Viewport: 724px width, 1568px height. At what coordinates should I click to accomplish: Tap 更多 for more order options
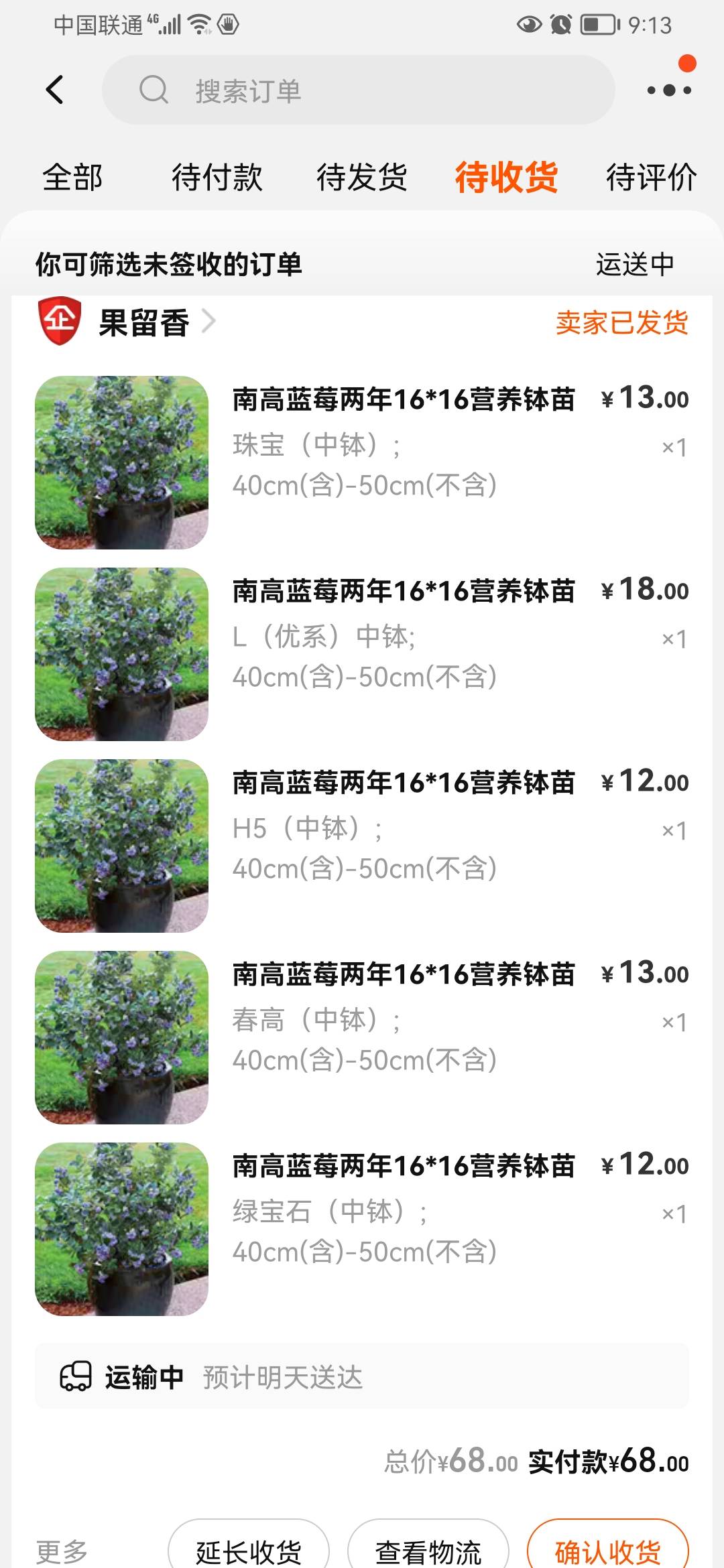pyautogui.click(x=62, y=1551)
